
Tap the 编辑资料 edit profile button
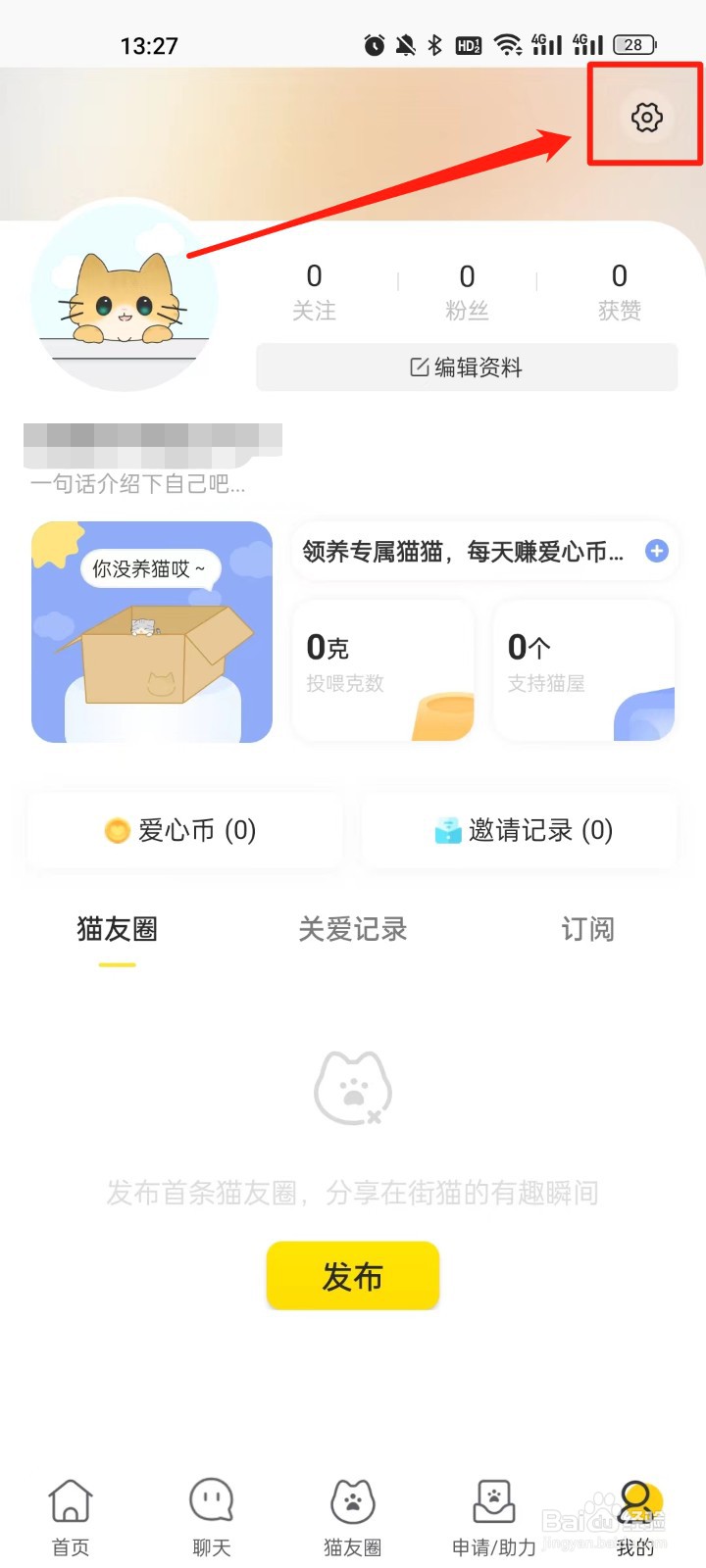click(467, 367)
